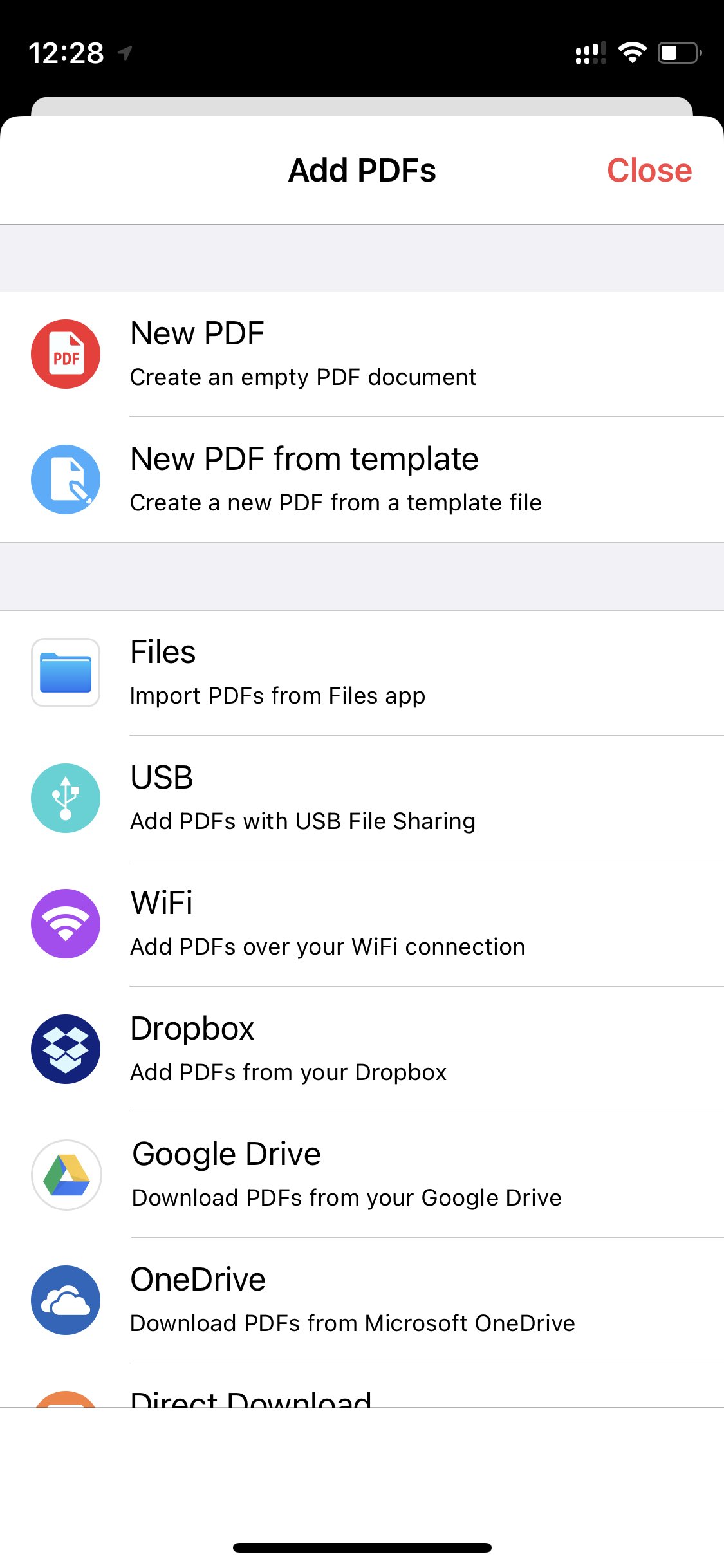Add PDFs from your Dropbox
The height and width of the screenshot is (1568, 724).
tap(288, 1071)
